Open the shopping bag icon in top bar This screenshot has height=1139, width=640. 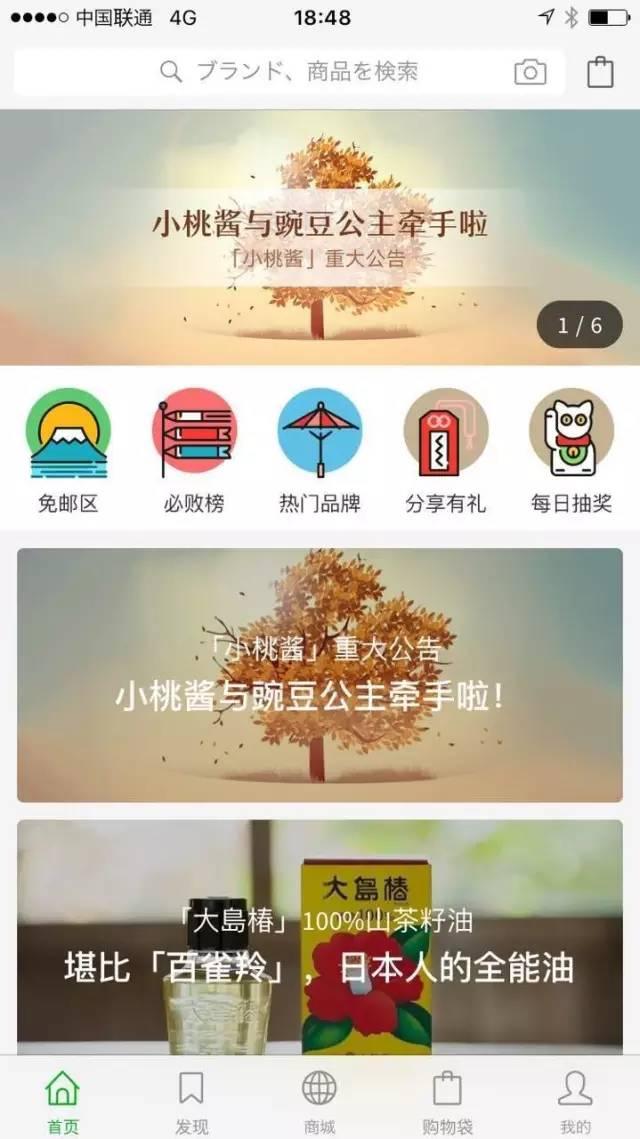click(x=600, y=72)
